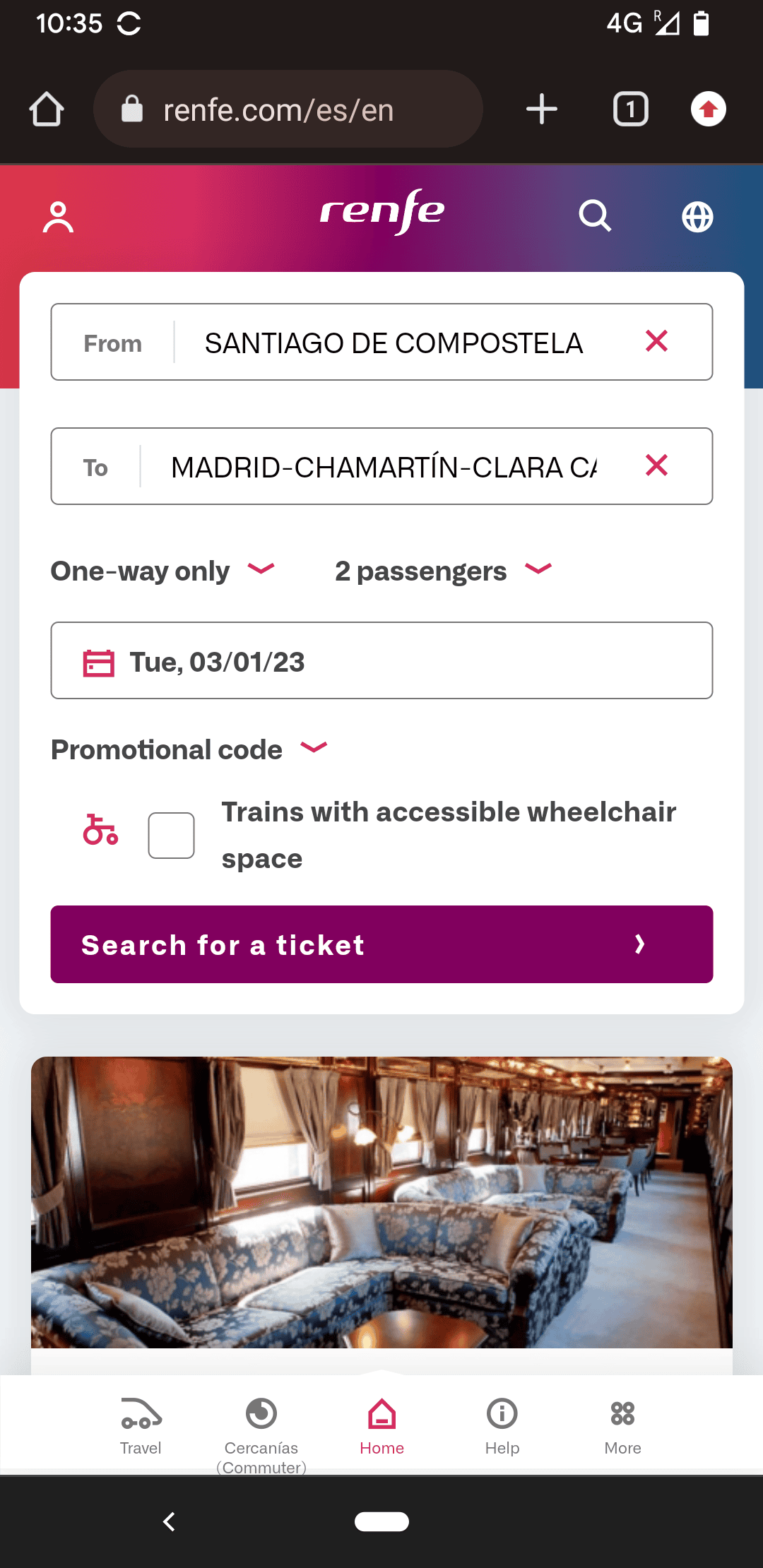The width and height of the screenshot is (763, 1568).
Task: Clear the To destination field
Action: point(657,465)
